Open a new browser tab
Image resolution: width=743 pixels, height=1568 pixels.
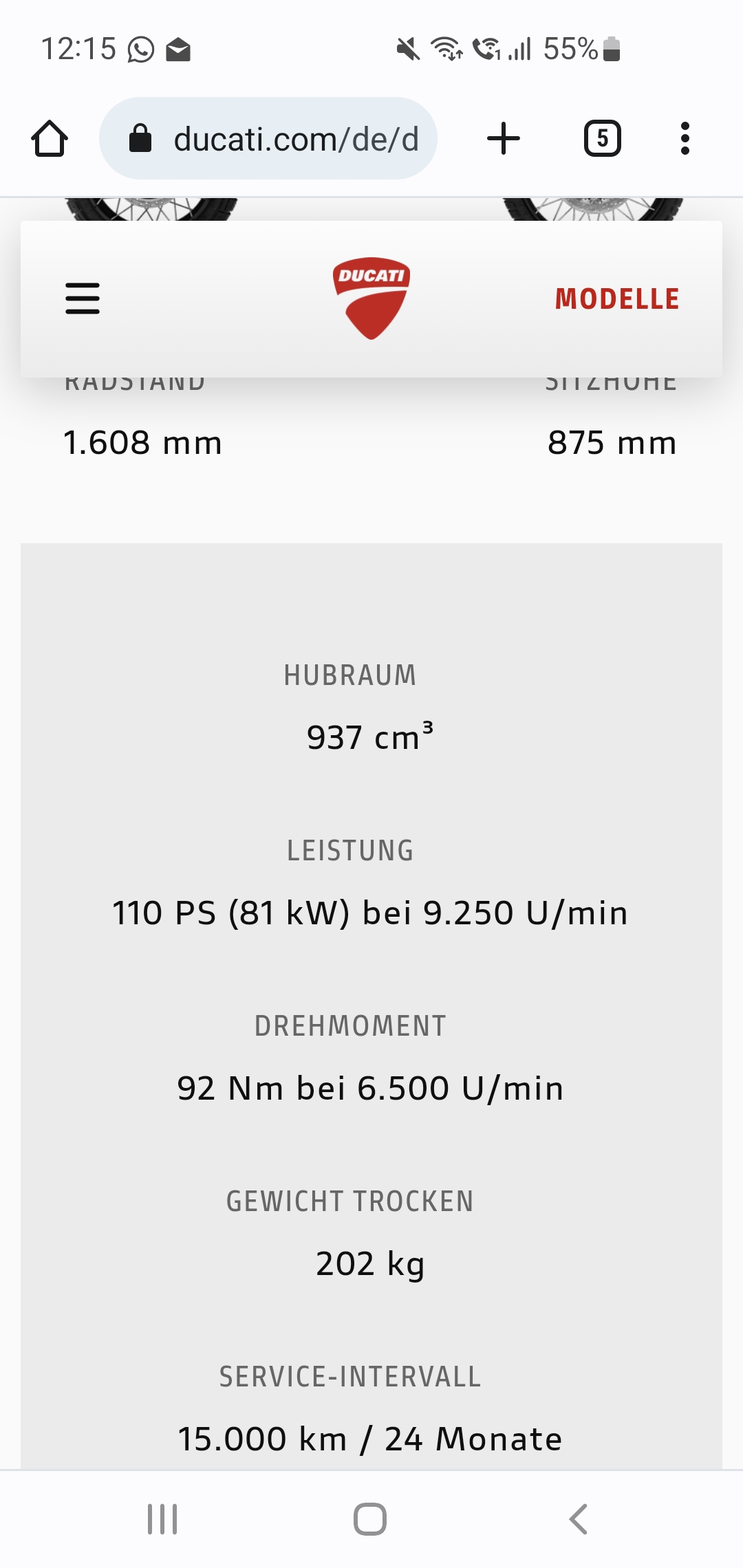click(x=504, y=139)
